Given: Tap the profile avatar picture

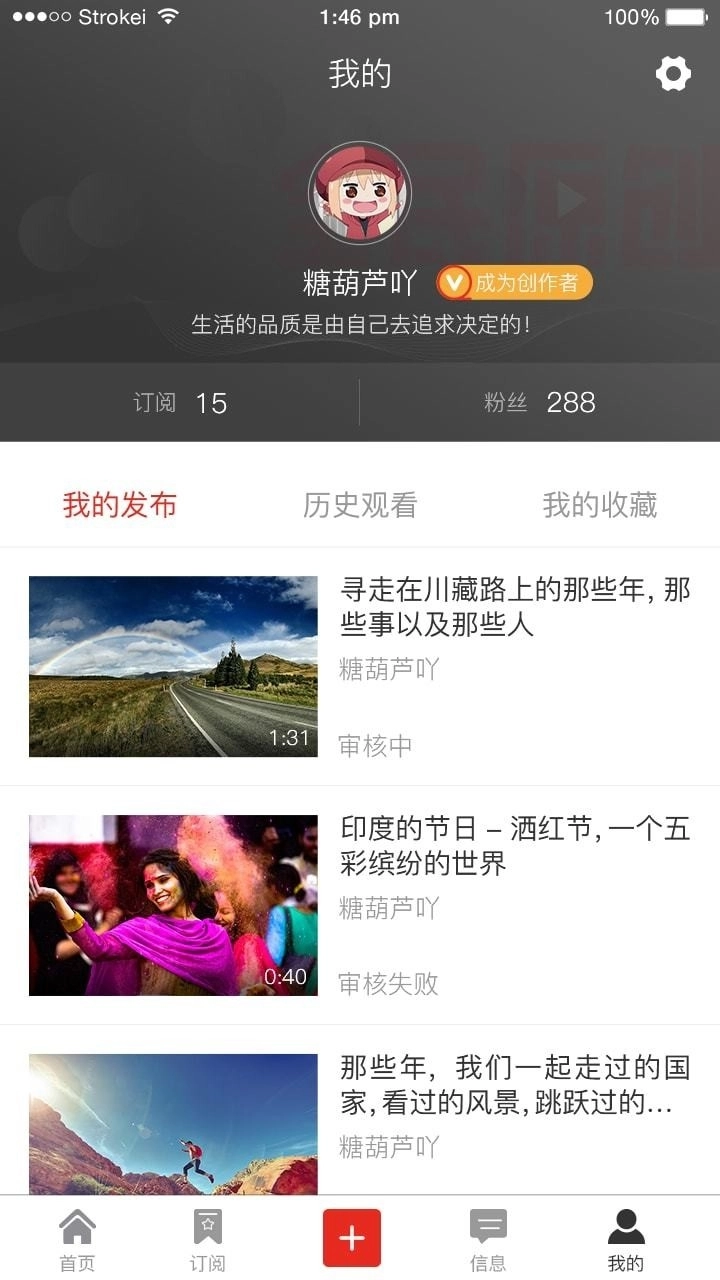Looking at the screenshot, I should [x=360, y=193].
